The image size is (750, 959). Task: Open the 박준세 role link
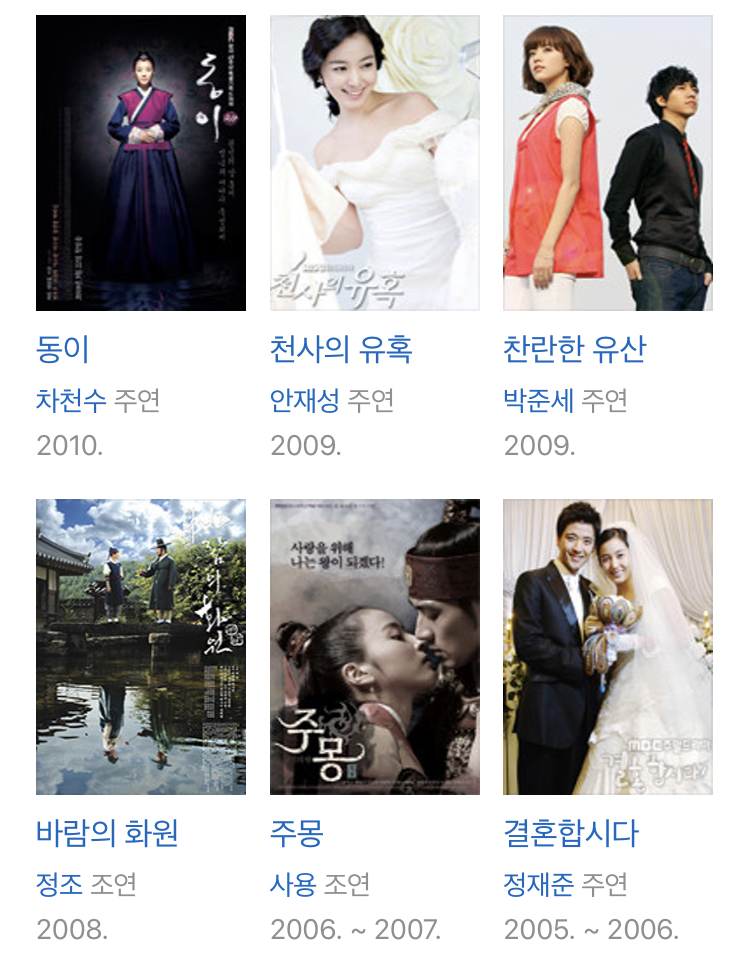(x=538, y=401)
